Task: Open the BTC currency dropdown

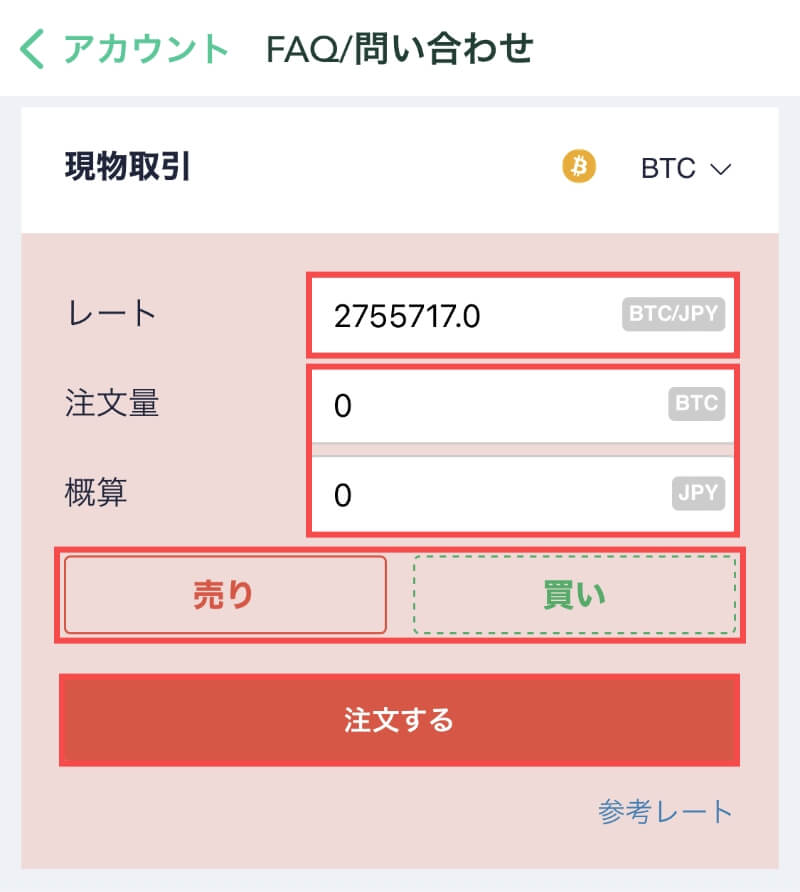Action: (686, 168)
